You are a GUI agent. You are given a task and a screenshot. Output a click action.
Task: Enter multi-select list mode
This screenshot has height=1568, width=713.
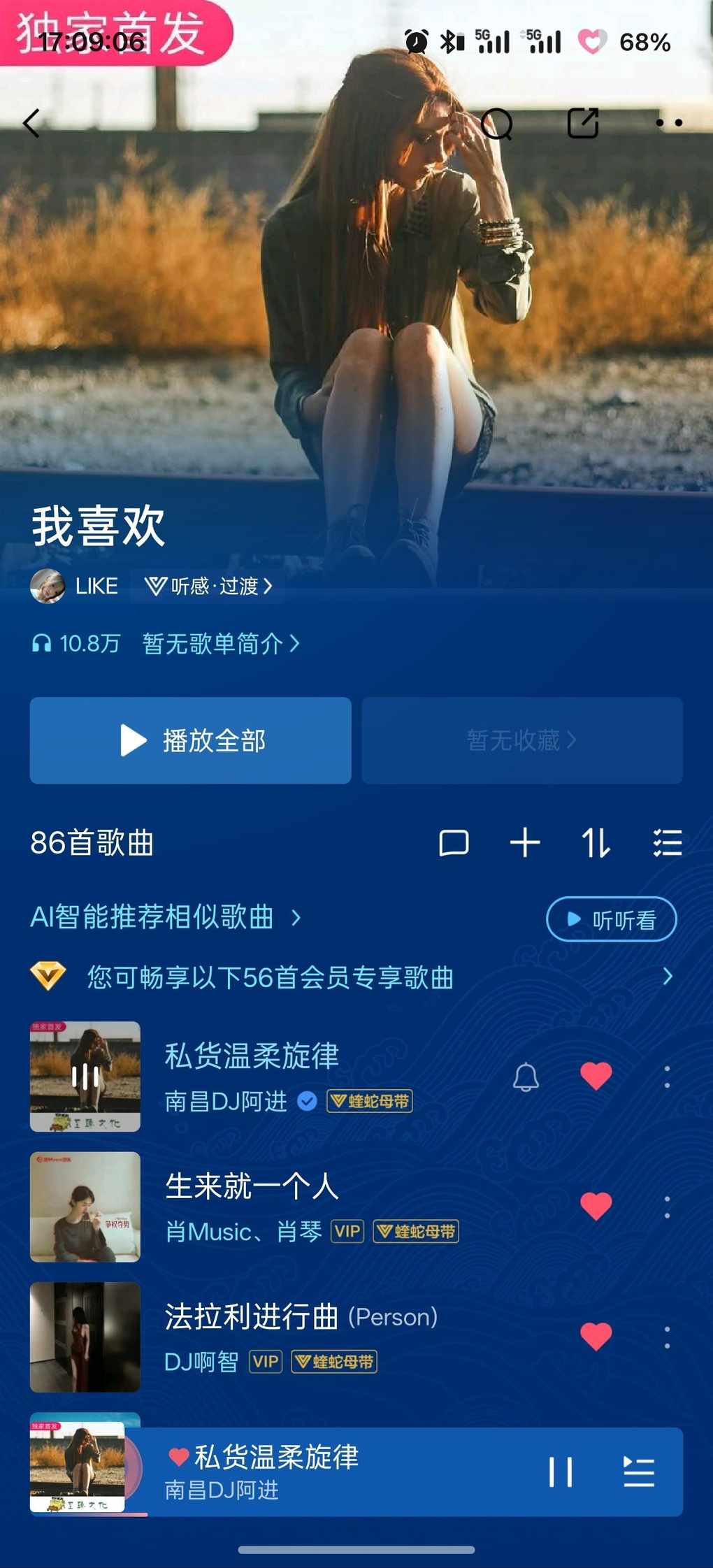667,842
